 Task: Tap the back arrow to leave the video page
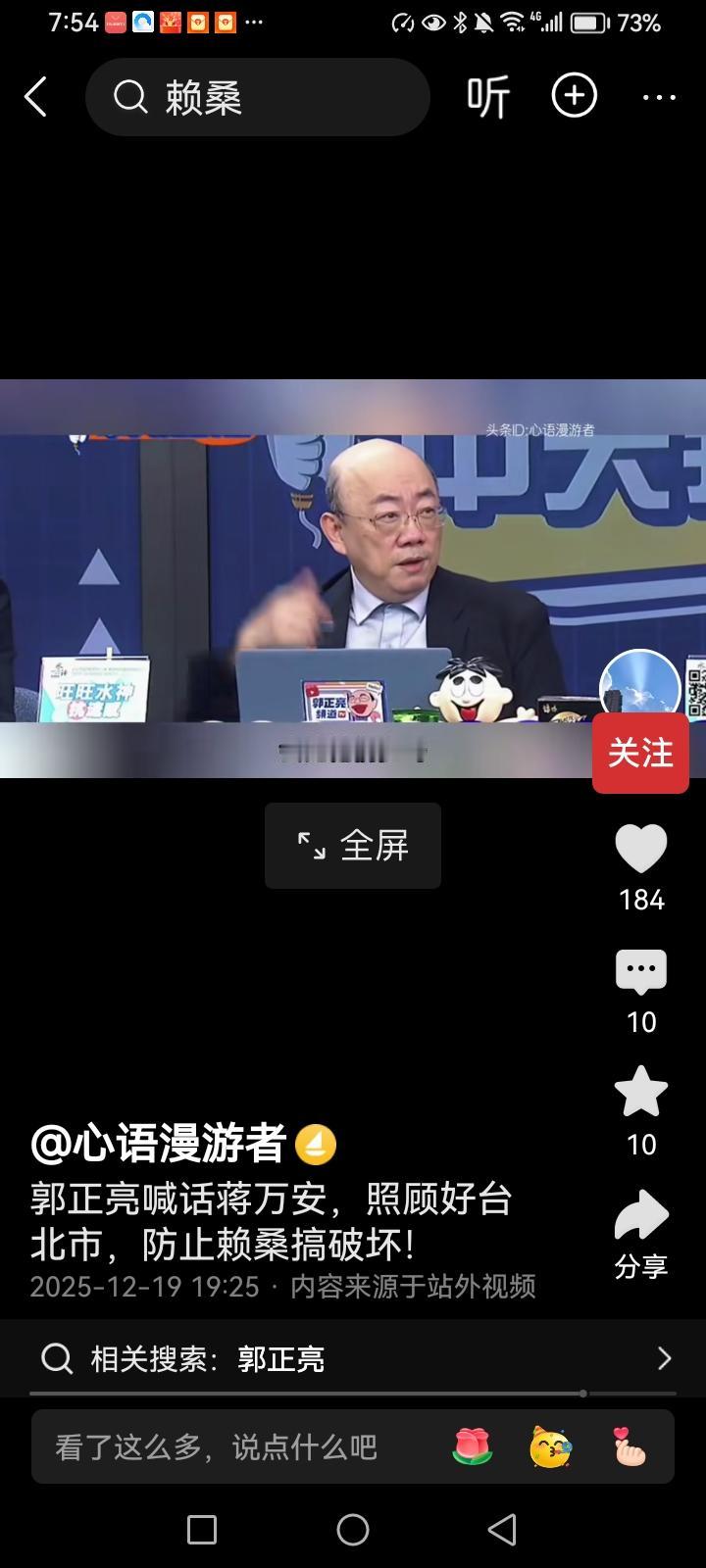point(36,96)
